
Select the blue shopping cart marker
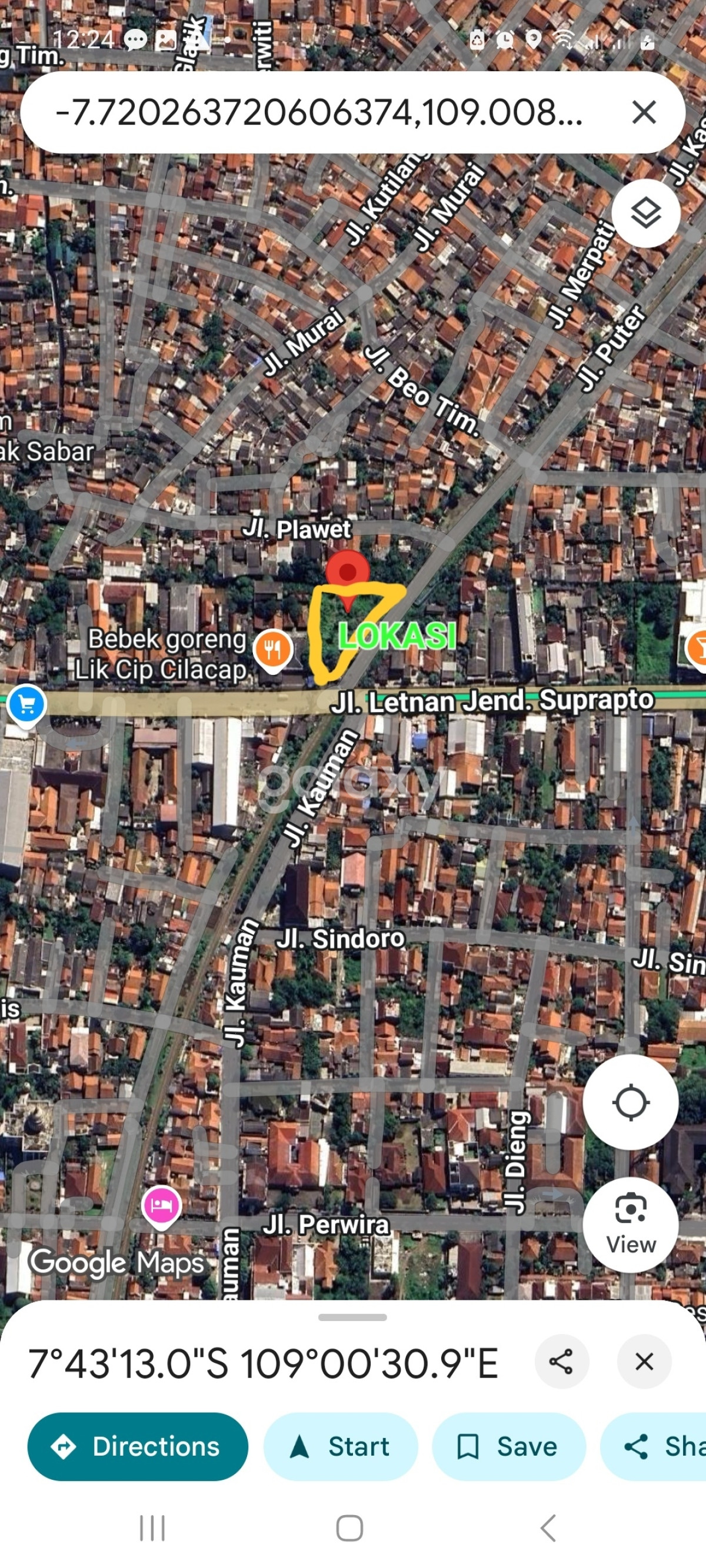[x=26, y=705]
